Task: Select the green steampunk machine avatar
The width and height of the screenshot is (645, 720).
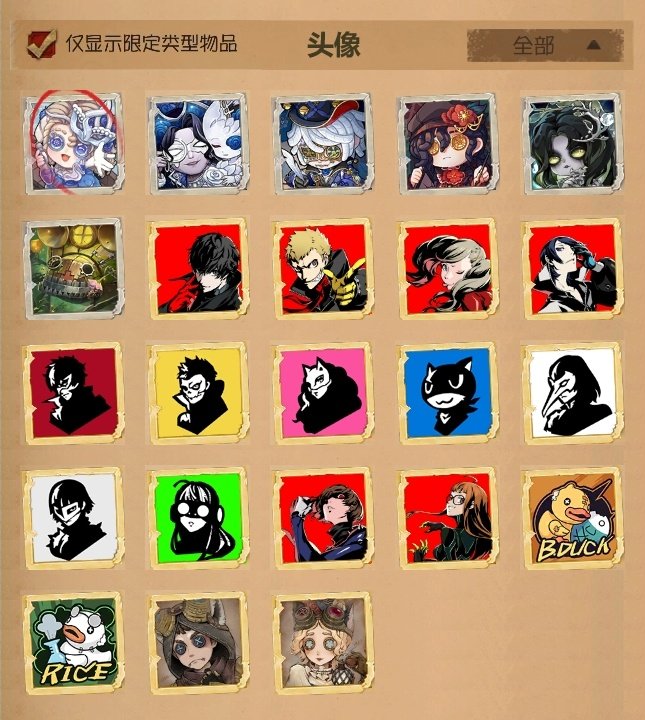Action: tap(72, 267)
